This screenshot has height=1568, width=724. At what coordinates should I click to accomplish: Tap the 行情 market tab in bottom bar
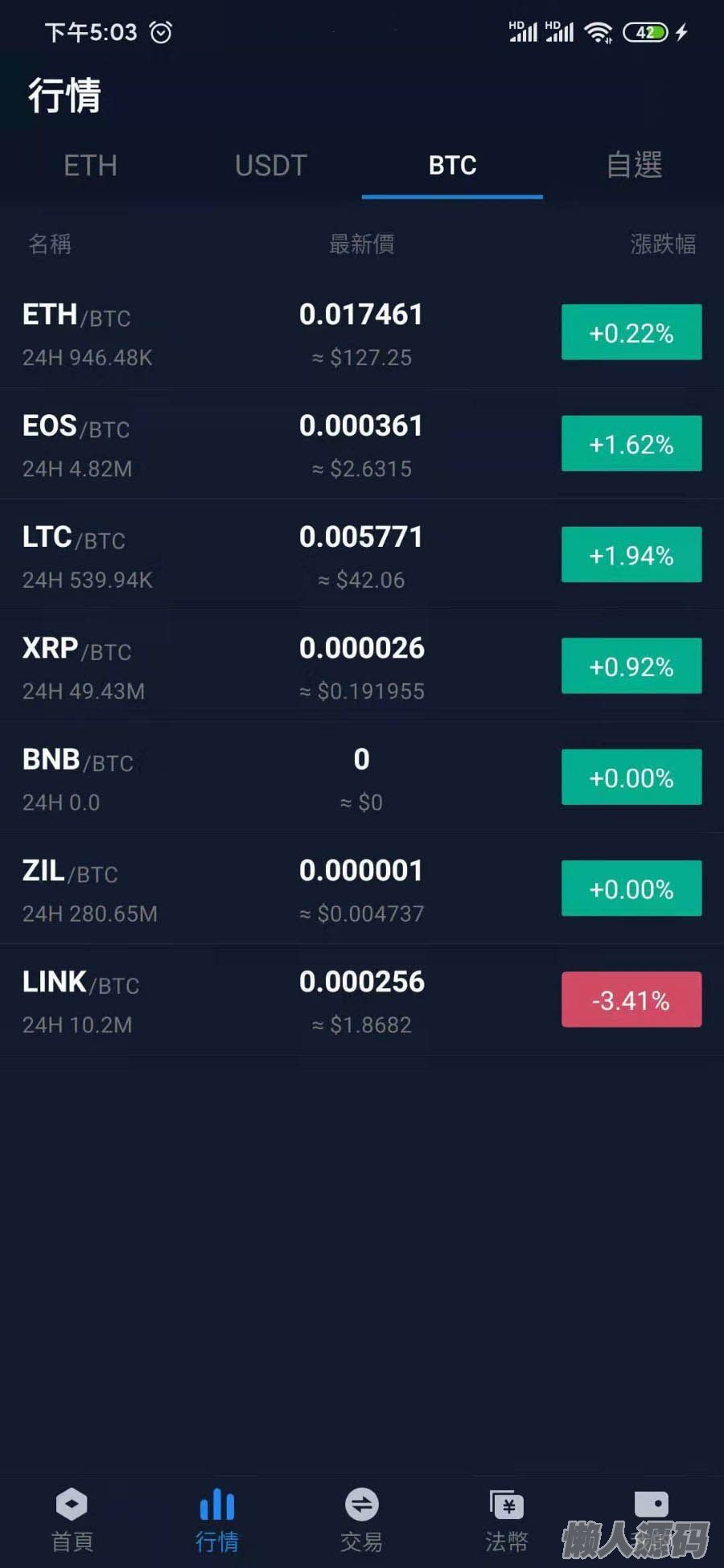click(217, 1519)
